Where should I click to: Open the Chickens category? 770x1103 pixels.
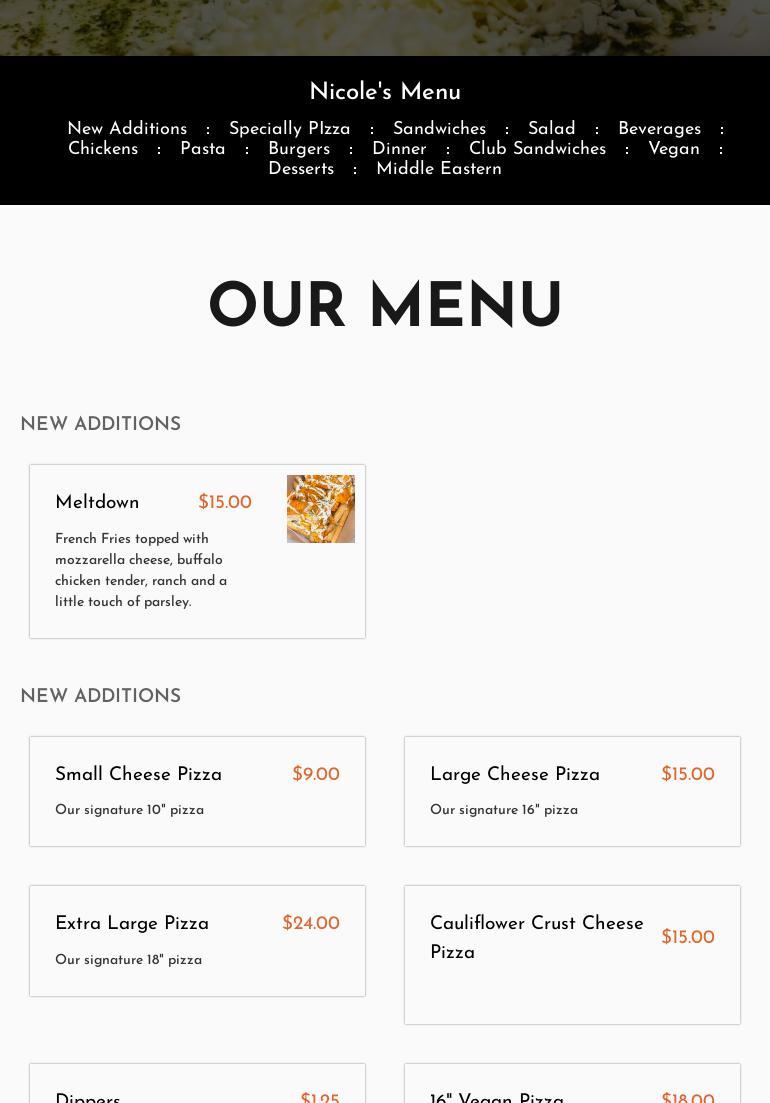103,149
